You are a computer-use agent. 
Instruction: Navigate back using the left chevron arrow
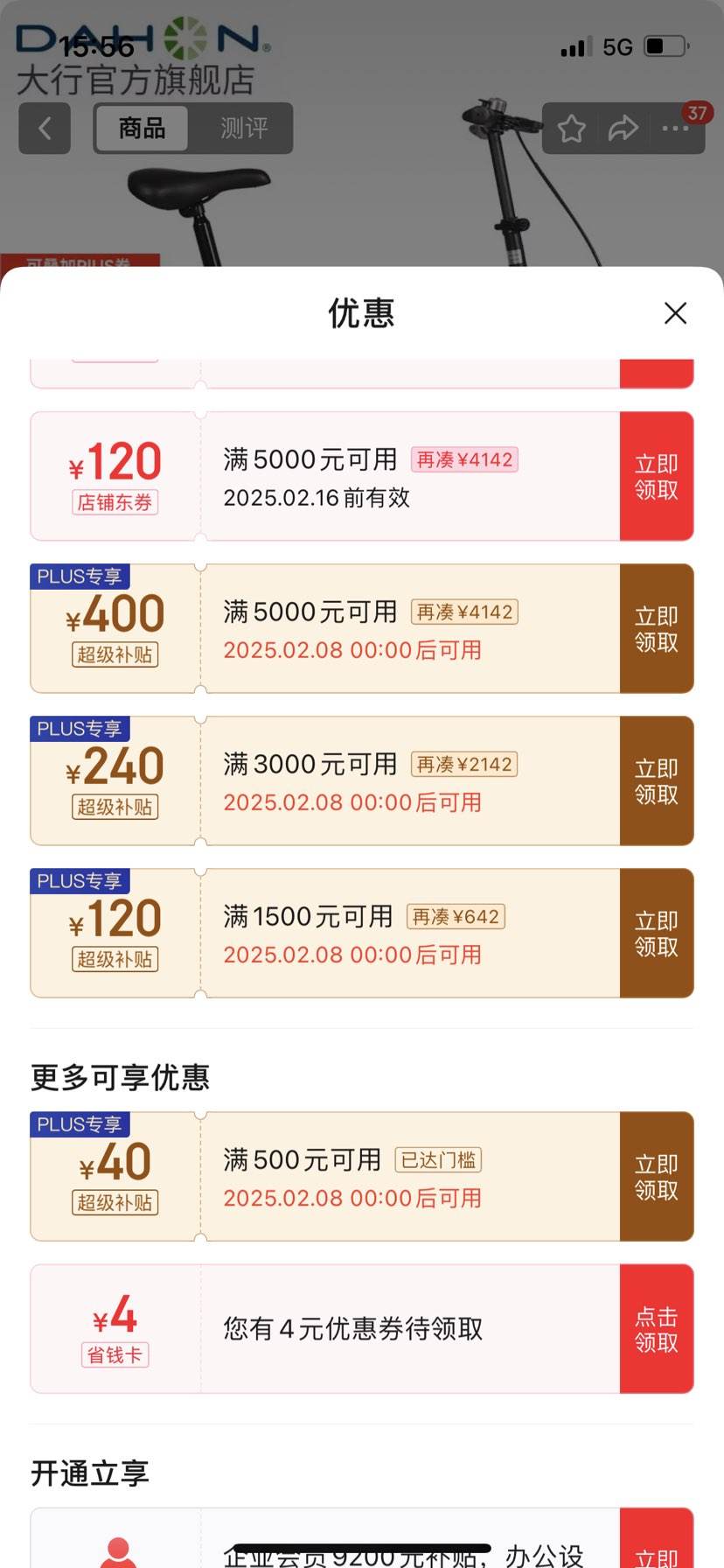[x=44, y=129]
